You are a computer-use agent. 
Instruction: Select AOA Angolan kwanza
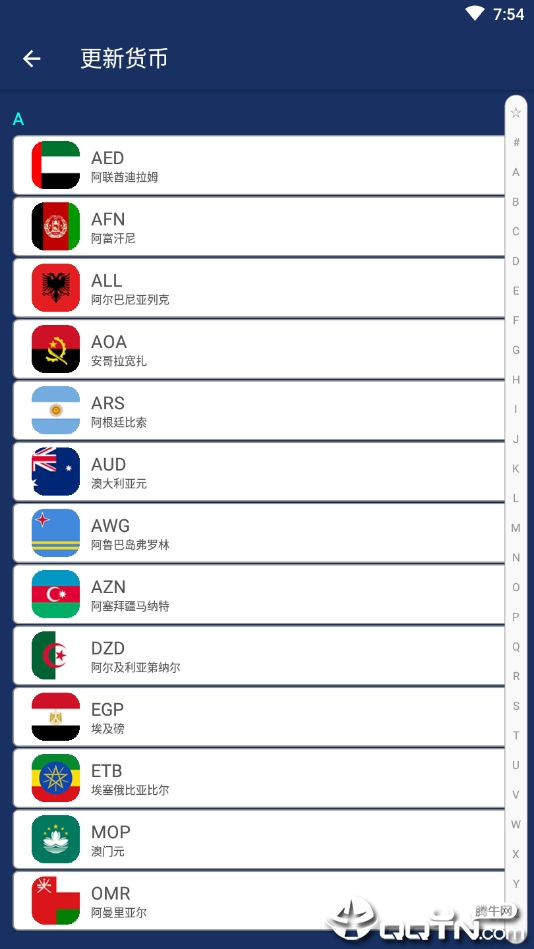[x=259, y=349]
